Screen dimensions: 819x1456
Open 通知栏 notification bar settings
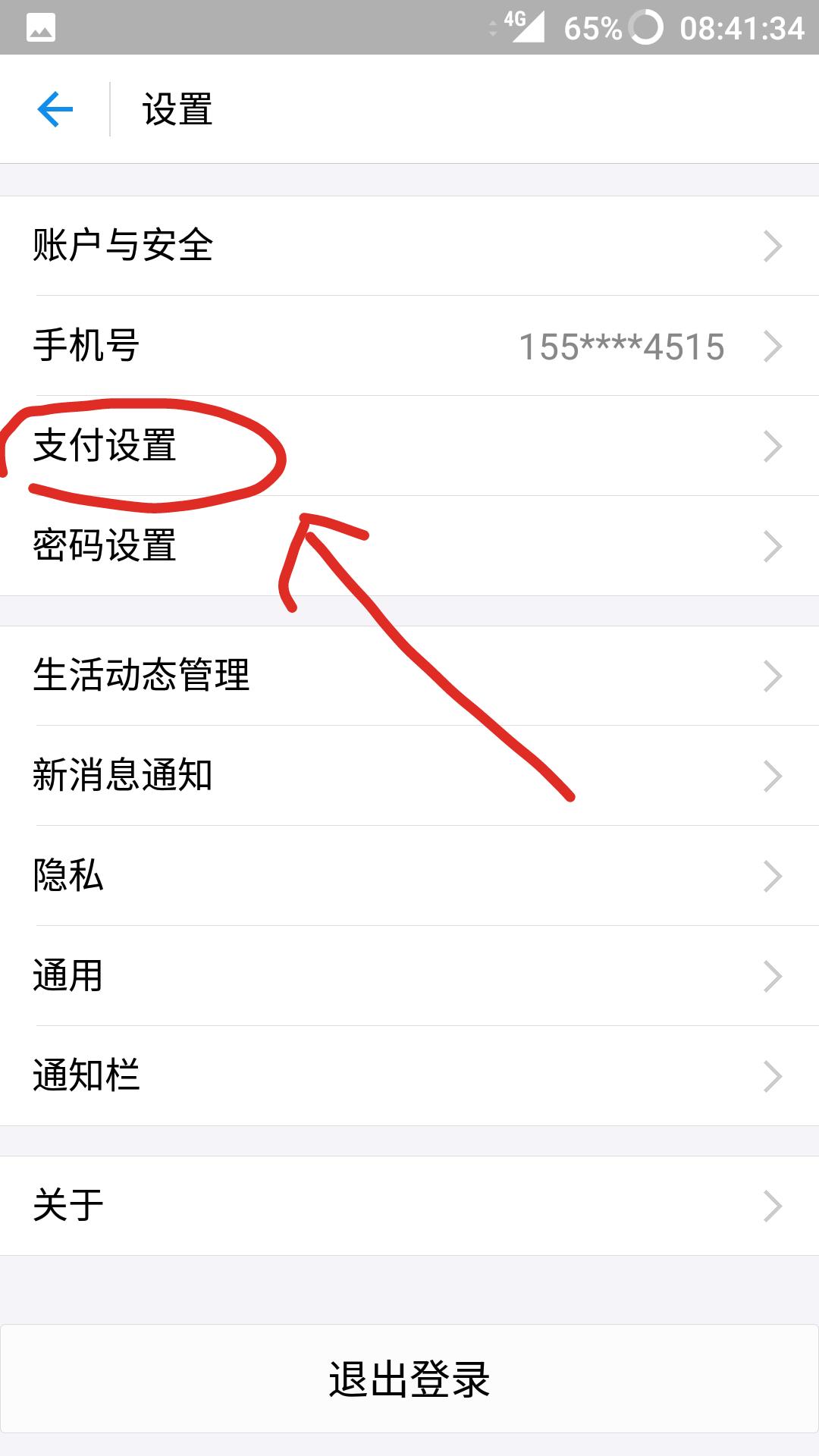click(x=86, y=1075)
